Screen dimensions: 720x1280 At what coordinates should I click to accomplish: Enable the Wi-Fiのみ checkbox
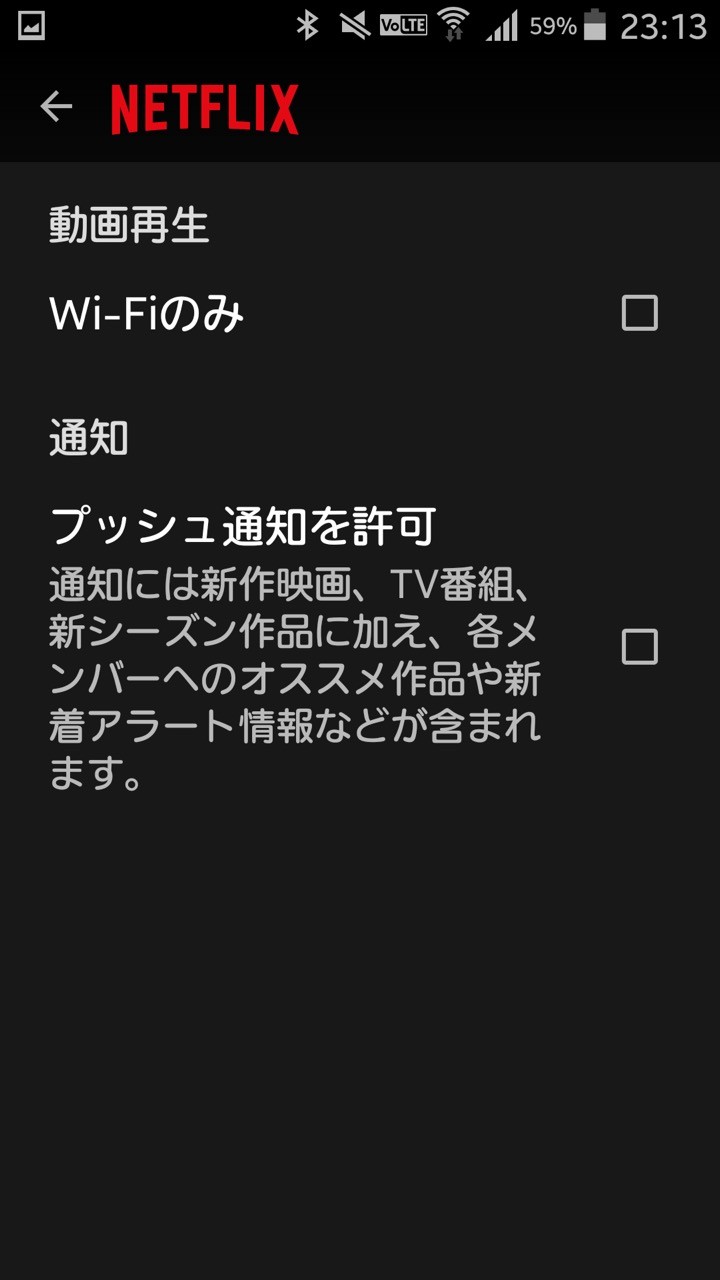coord(640,313)
